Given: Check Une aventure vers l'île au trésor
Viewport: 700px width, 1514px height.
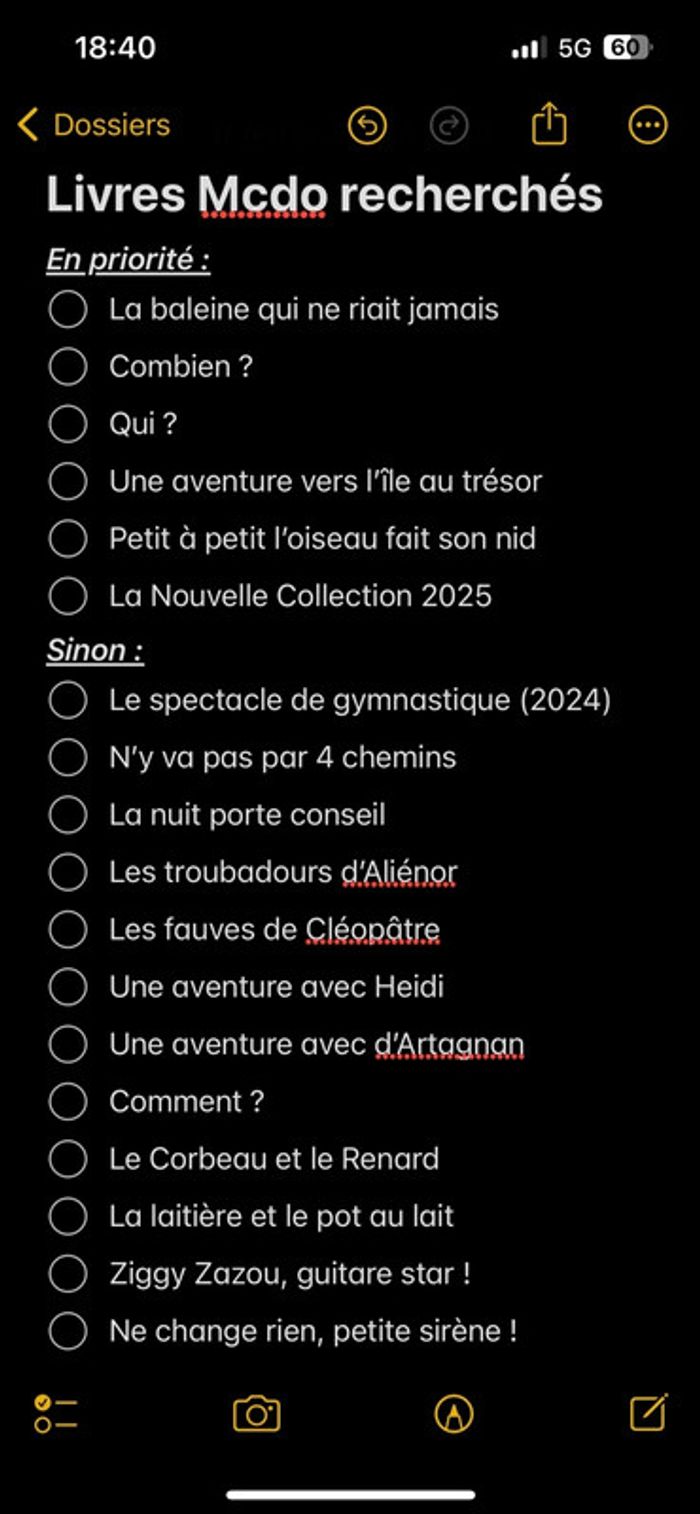Looking at the screenshot, I should pos(68,482).
